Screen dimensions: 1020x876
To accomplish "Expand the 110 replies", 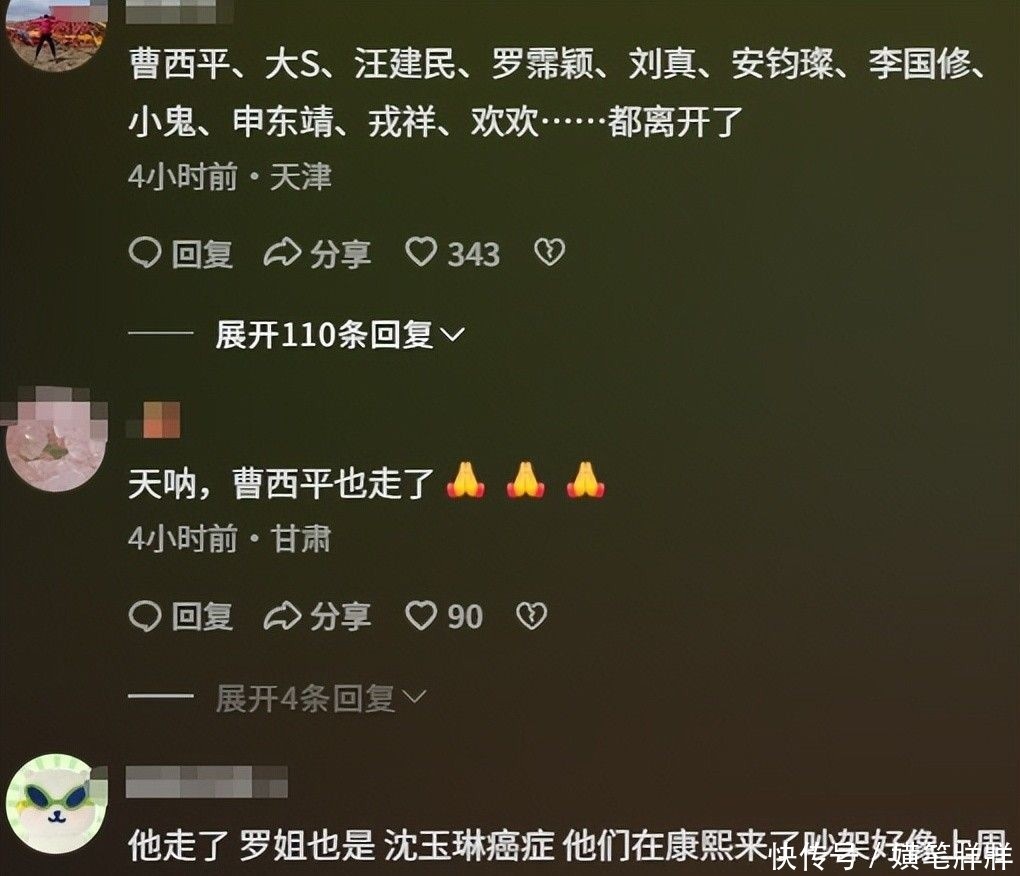I will [340, 335].
